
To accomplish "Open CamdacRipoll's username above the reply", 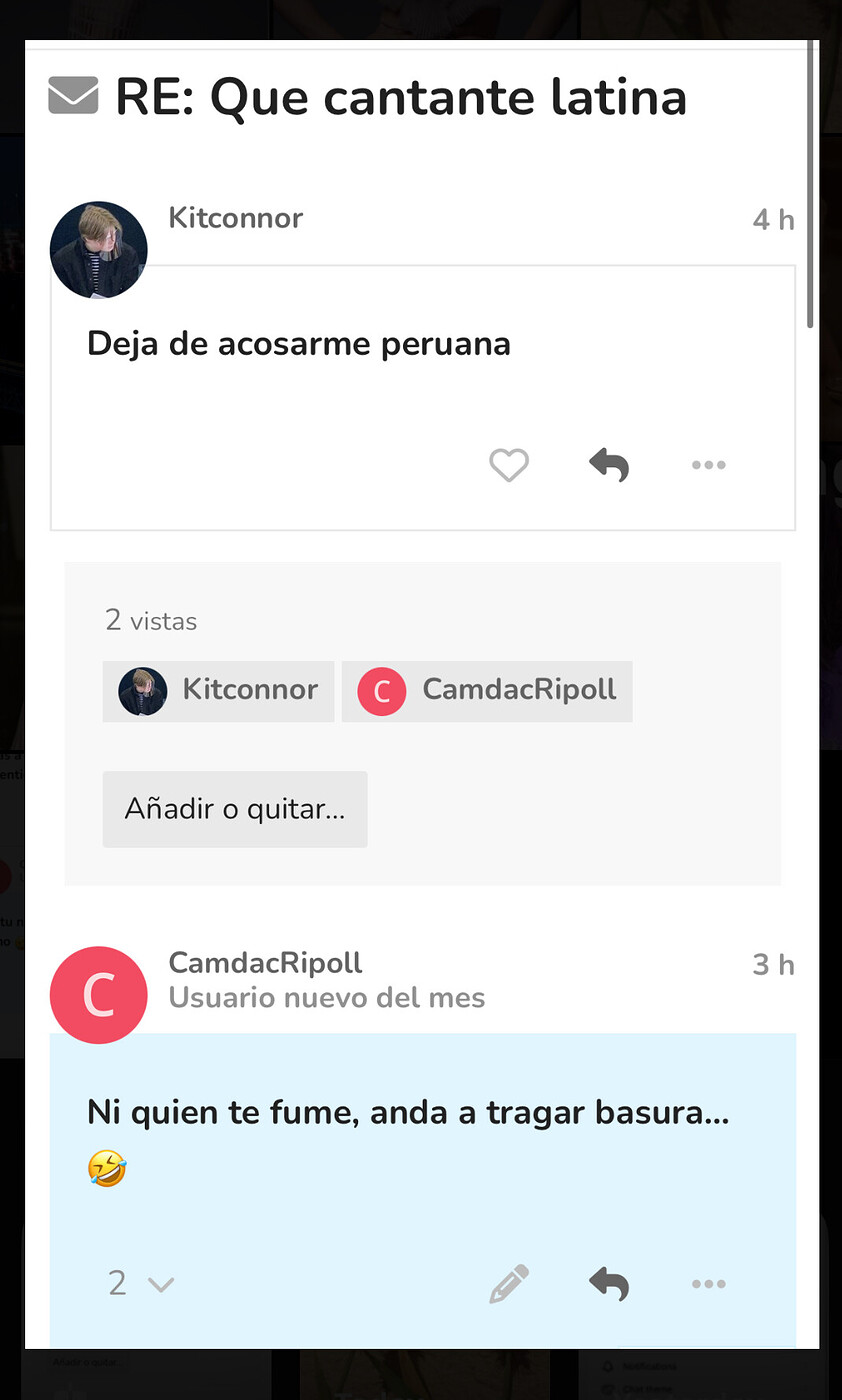I will point(265,963).
